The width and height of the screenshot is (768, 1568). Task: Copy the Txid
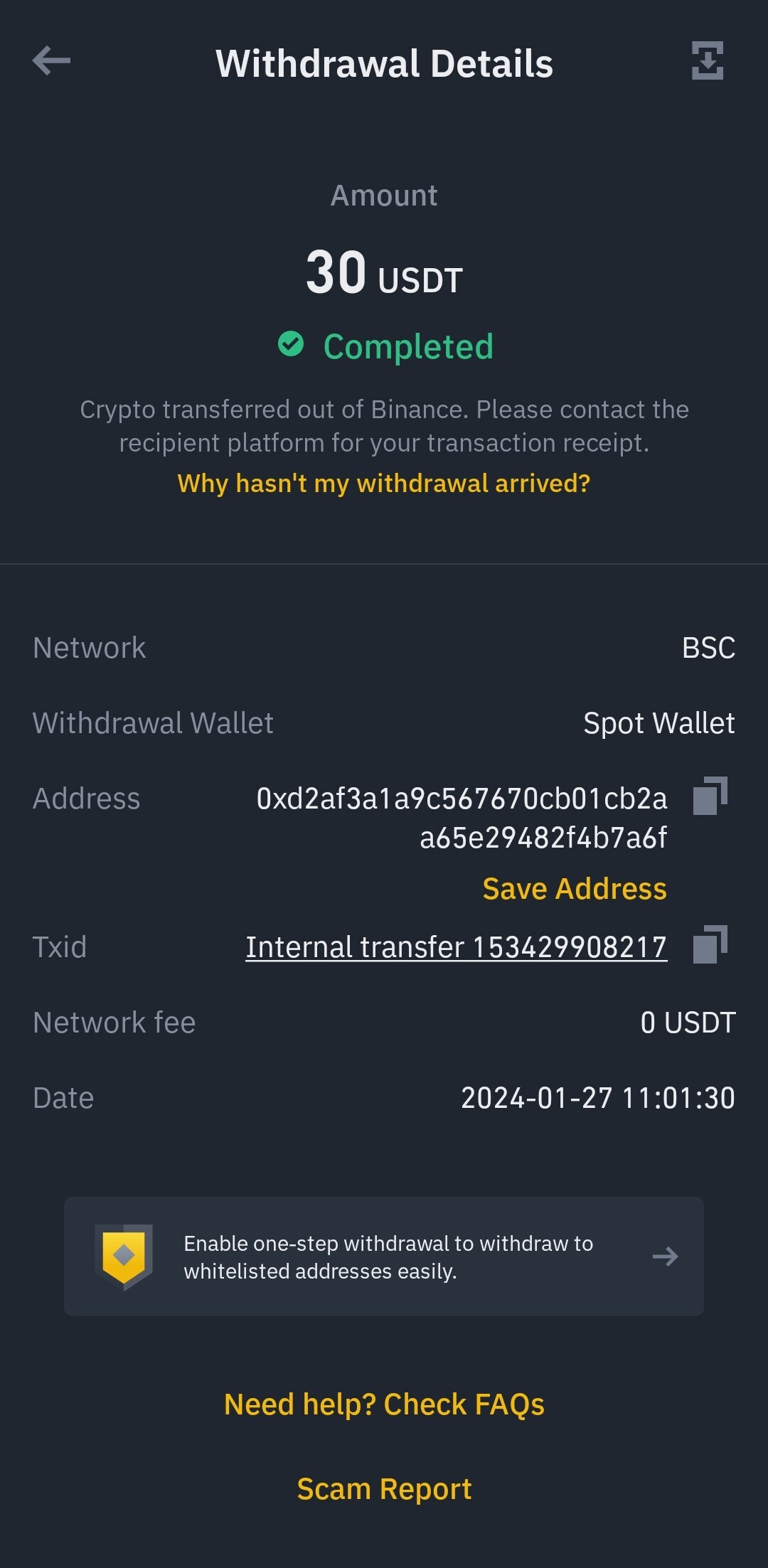pyautogui.click(x=710, y=944)
